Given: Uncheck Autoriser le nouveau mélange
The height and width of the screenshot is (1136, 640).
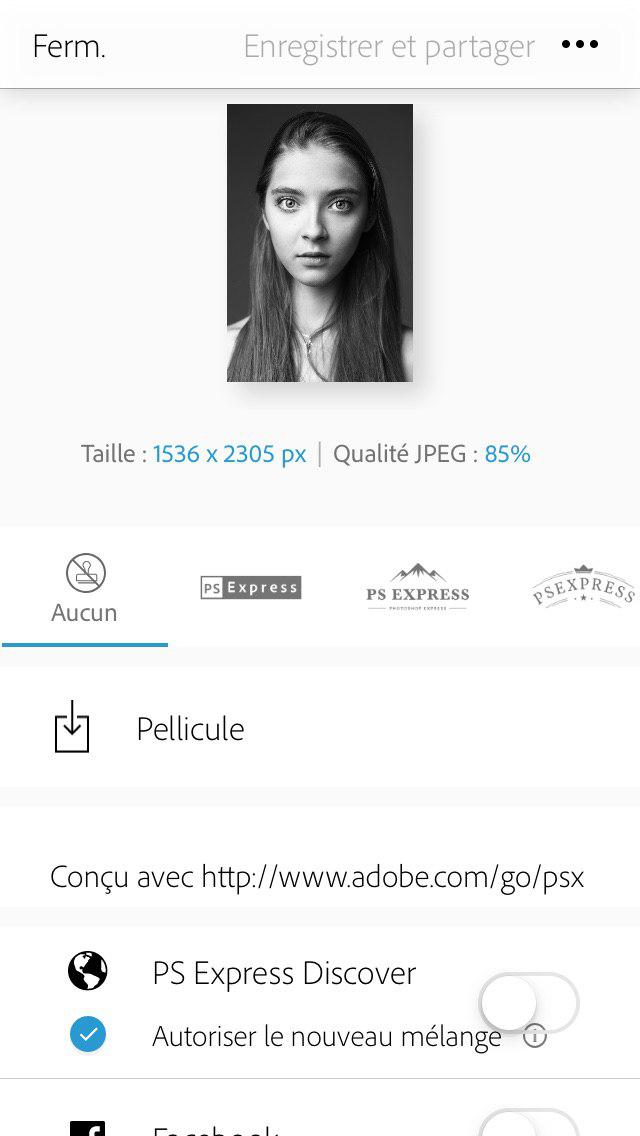Looking at the screenshot, I should [88, 1035].
